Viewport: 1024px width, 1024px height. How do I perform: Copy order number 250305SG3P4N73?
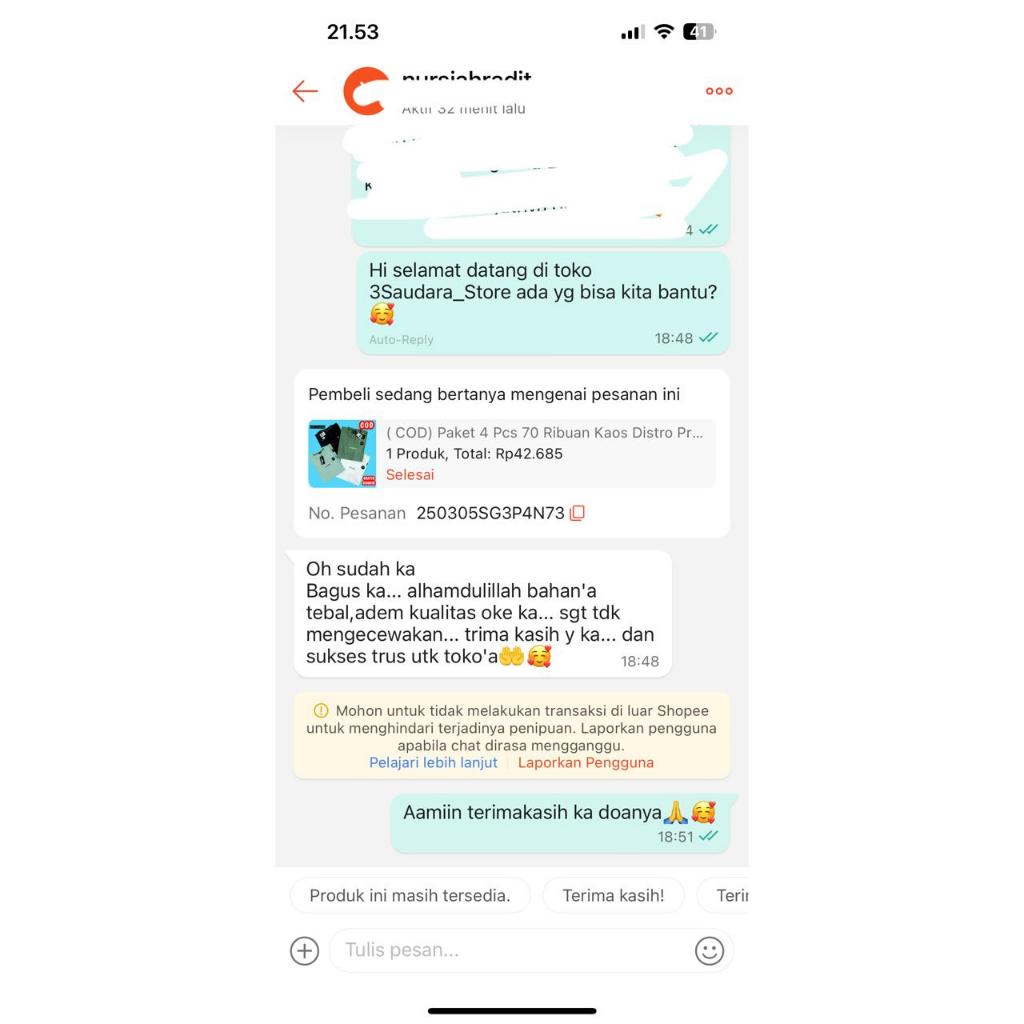(577, 513)
